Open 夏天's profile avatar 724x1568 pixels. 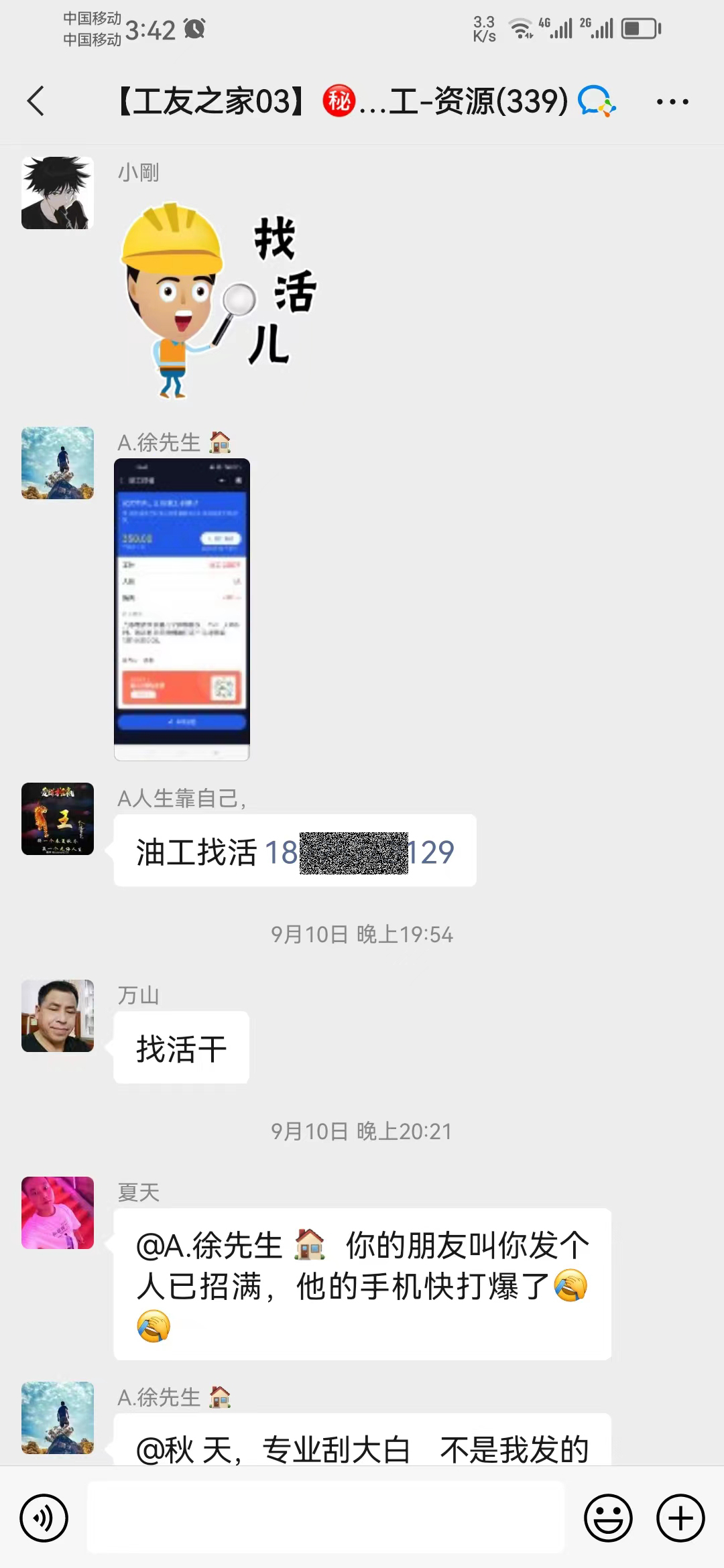[x=58, y=1212]
